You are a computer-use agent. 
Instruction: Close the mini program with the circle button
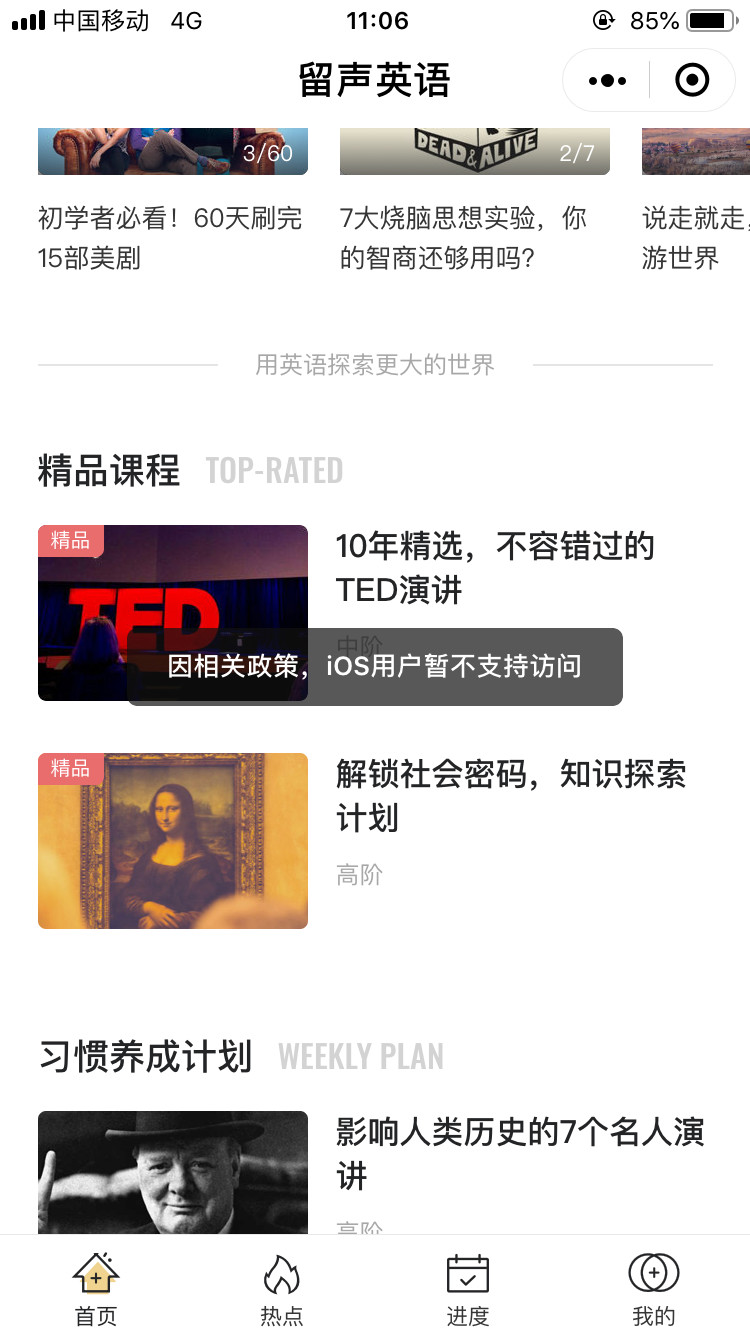[x=692, y=80]
